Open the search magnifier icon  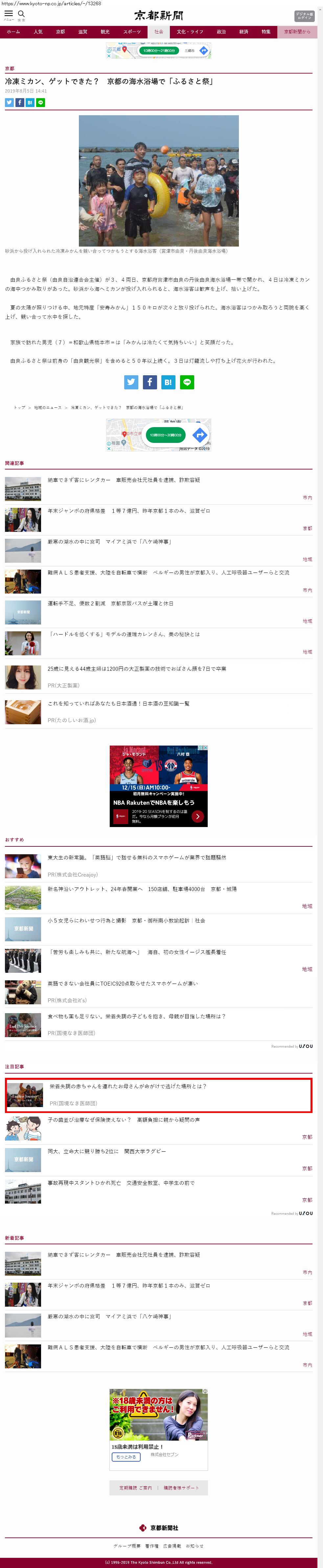click(x=21, y=14)
